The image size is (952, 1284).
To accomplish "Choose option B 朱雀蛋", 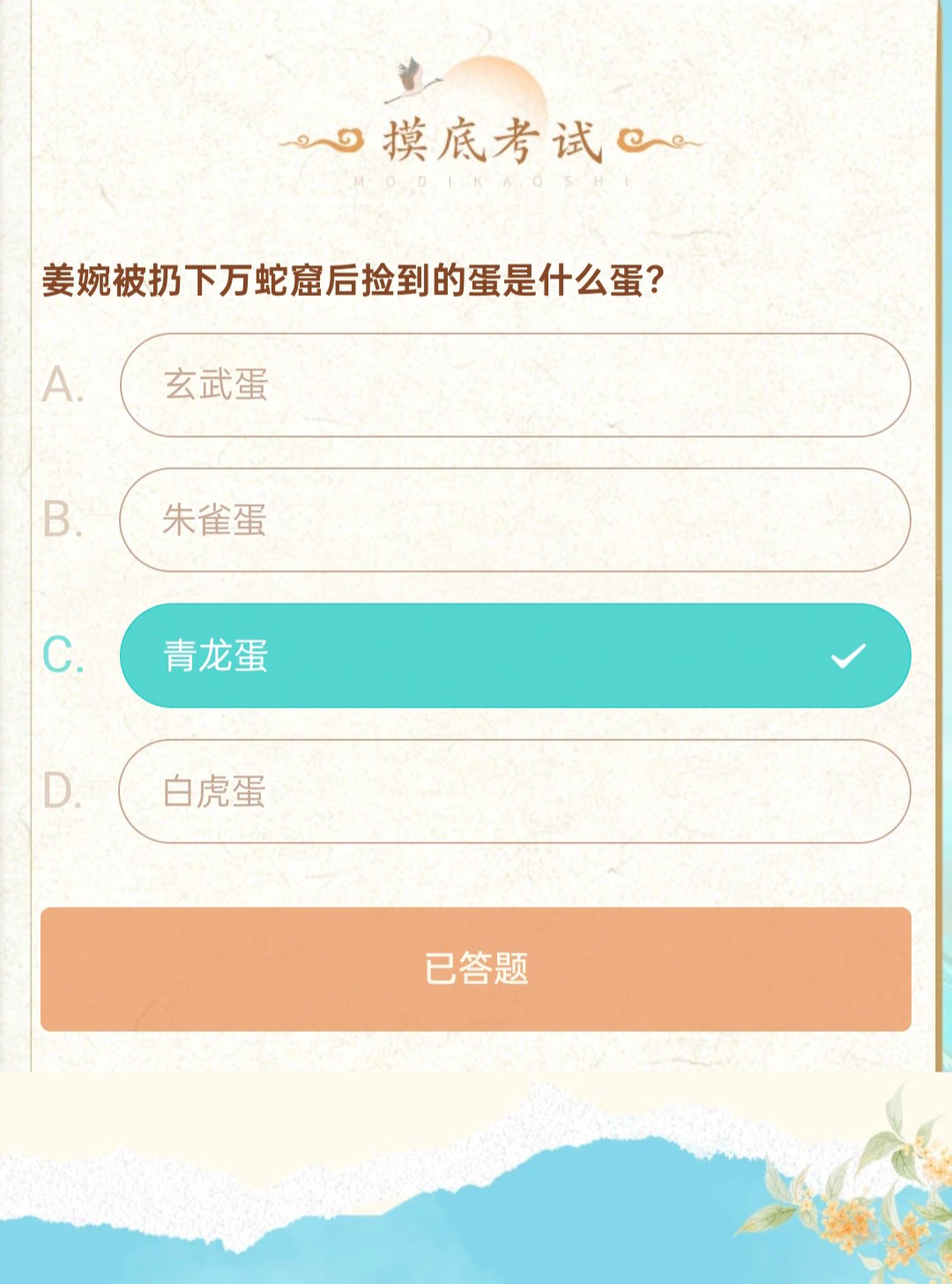I will tap(515, 520).
